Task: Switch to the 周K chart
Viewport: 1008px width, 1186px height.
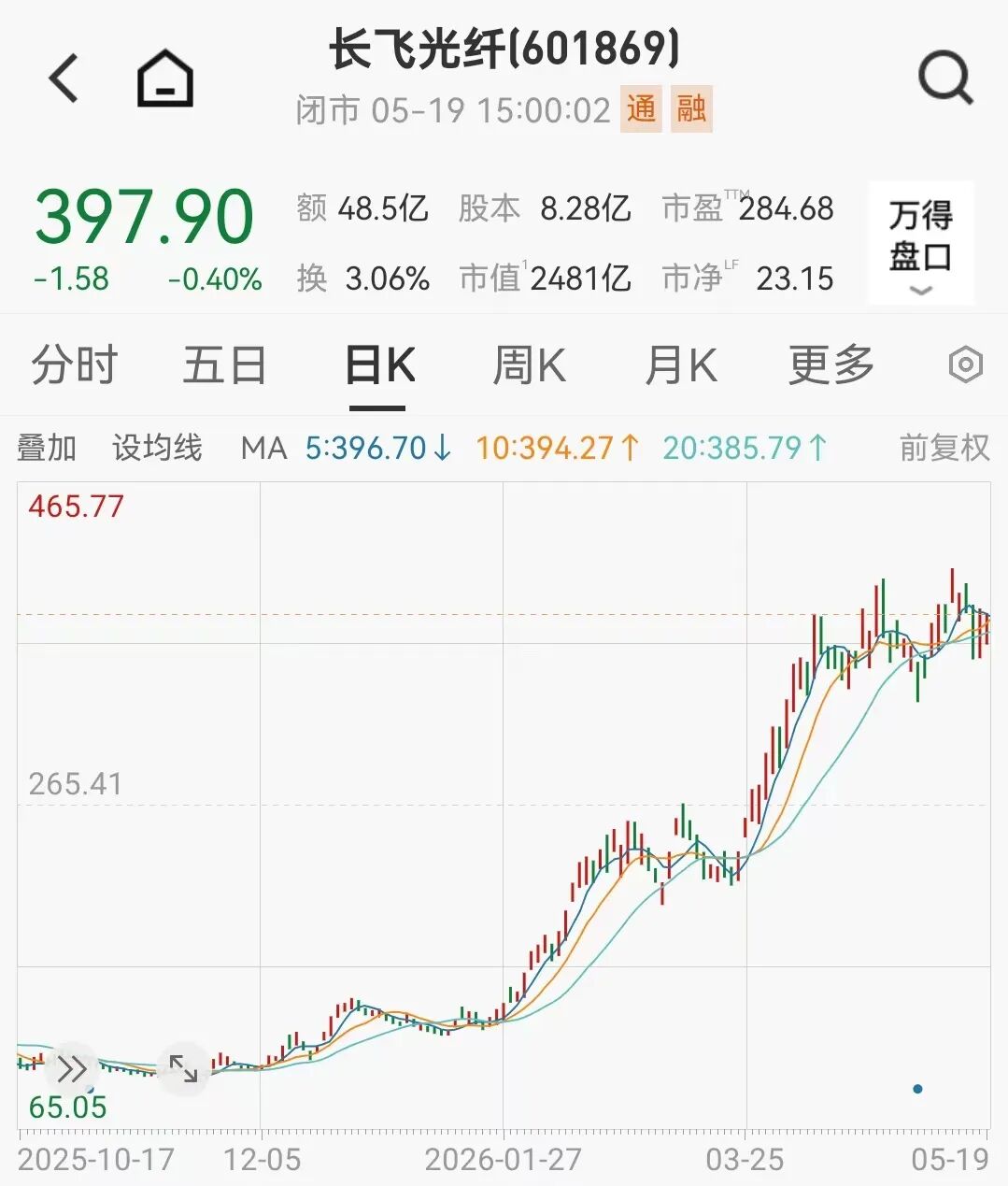Action: (x=529, y=364)
